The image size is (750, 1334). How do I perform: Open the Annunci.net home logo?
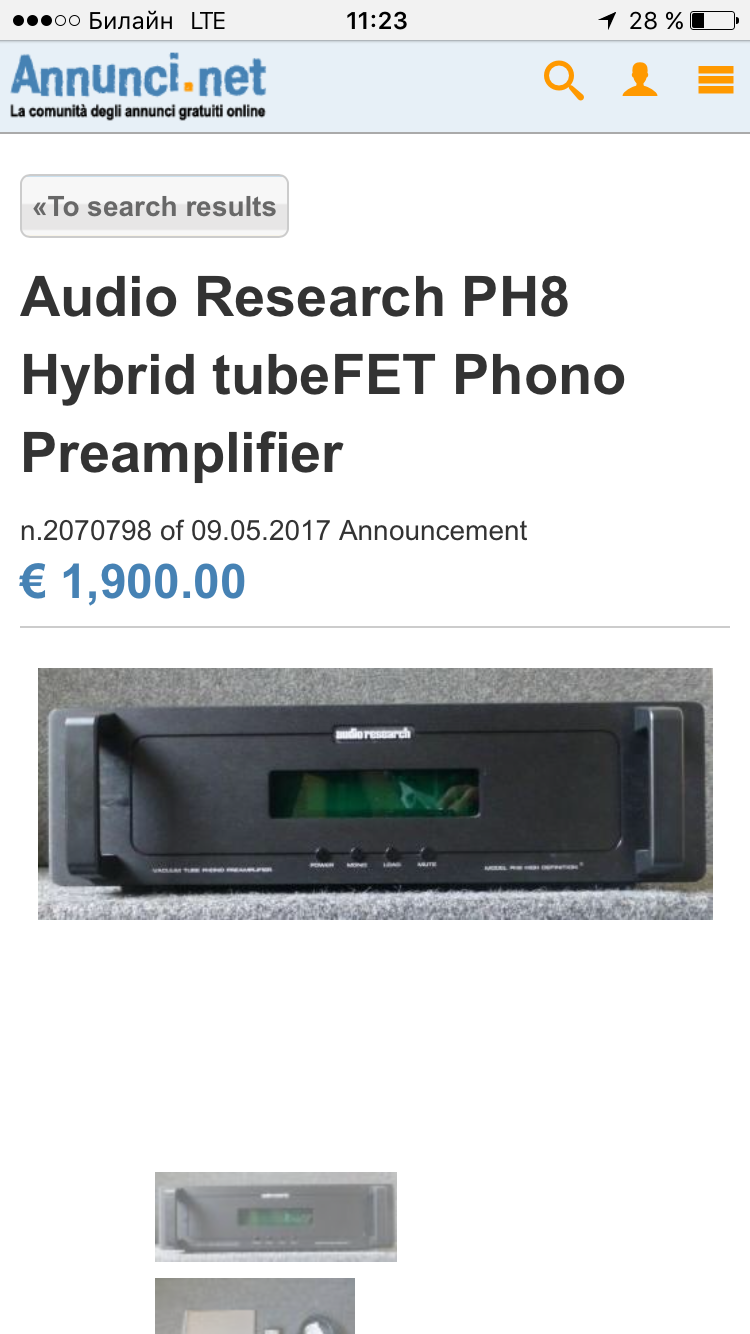tap(138, 86)
